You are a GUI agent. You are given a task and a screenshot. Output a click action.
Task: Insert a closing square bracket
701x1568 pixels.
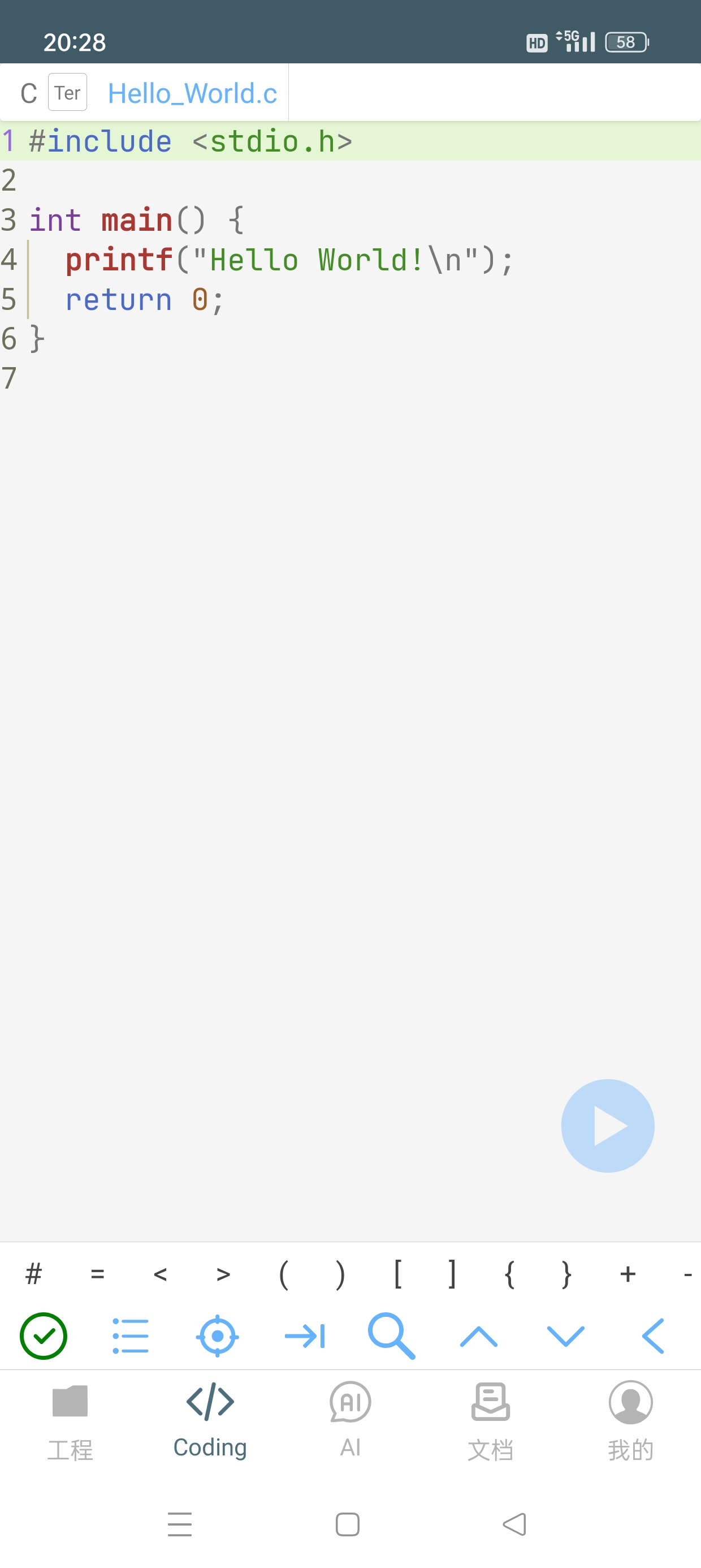tap(452, 1273)
